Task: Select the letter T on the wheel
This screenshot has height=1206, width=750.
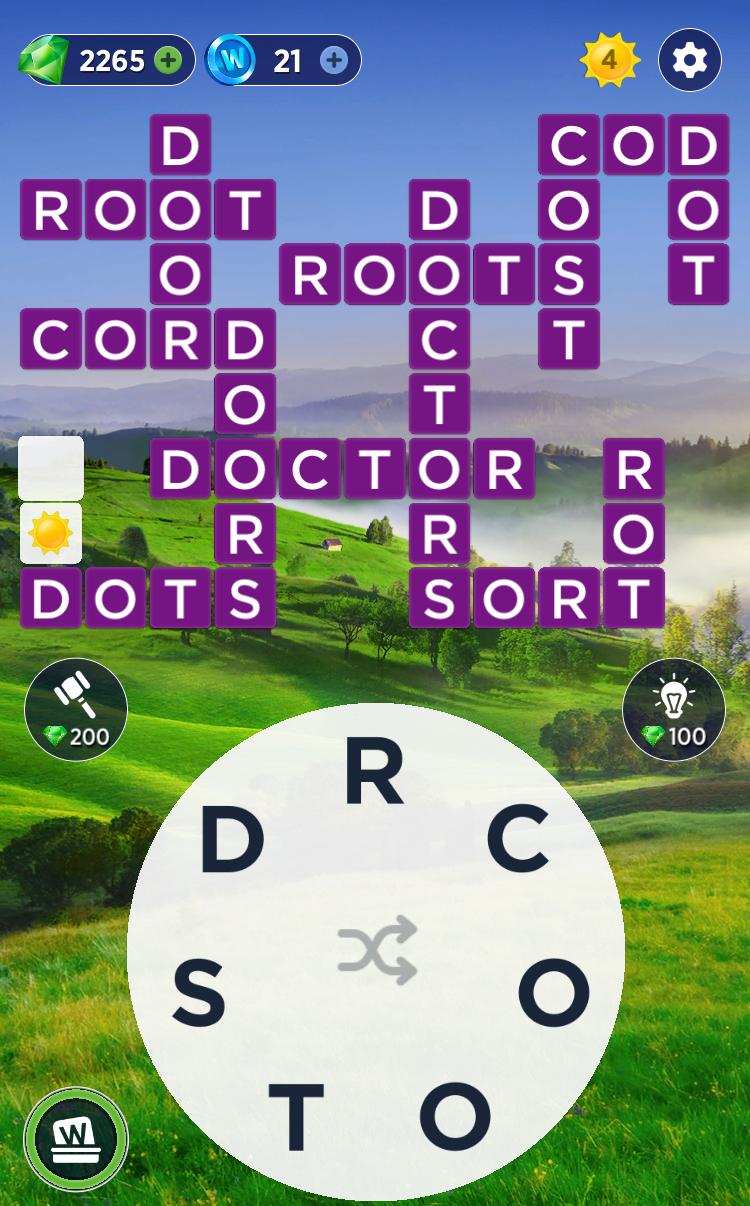Action: tap(296, 1116)
